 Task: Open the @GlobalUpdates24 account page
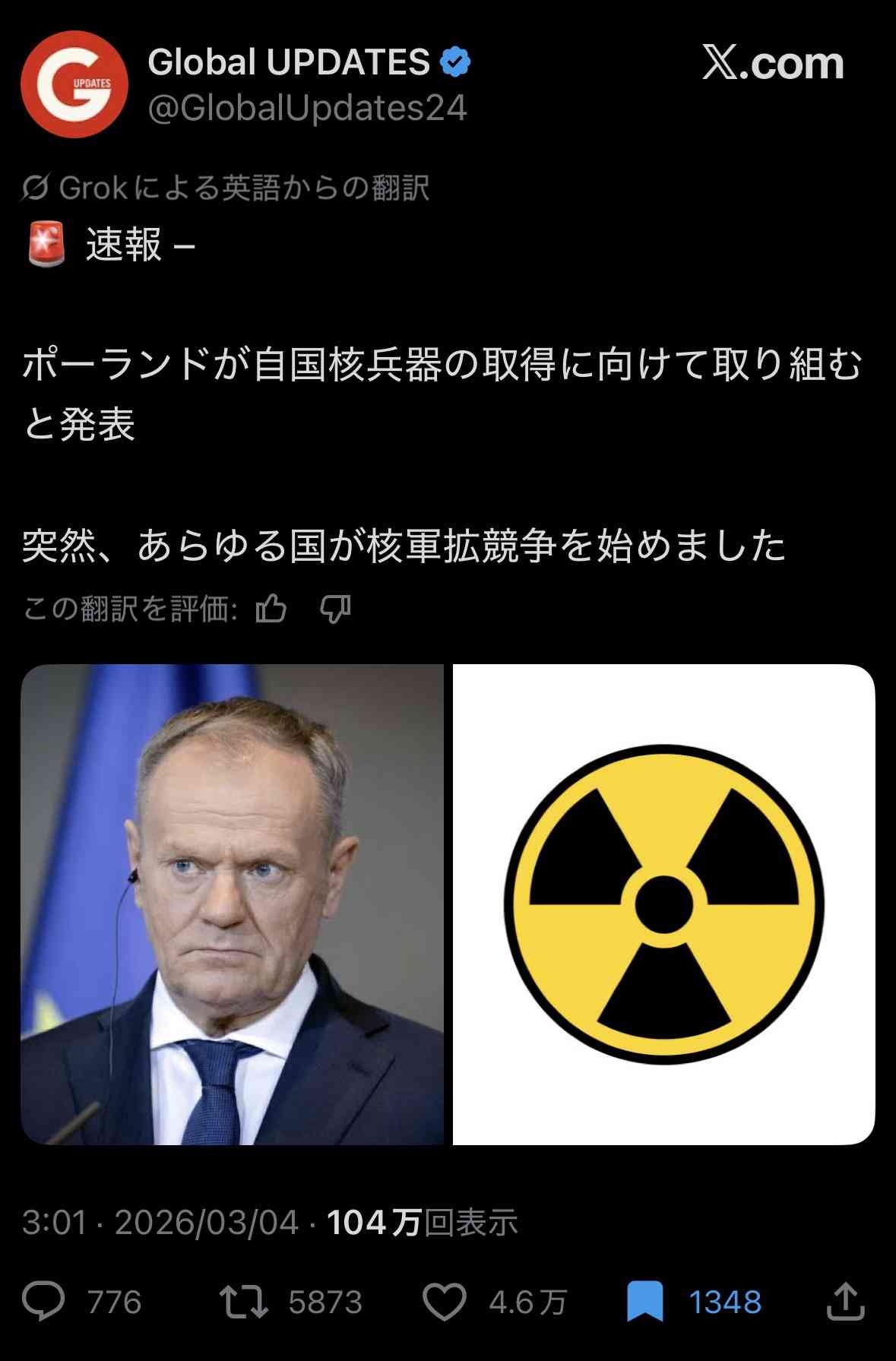click(x=307, y=109)
